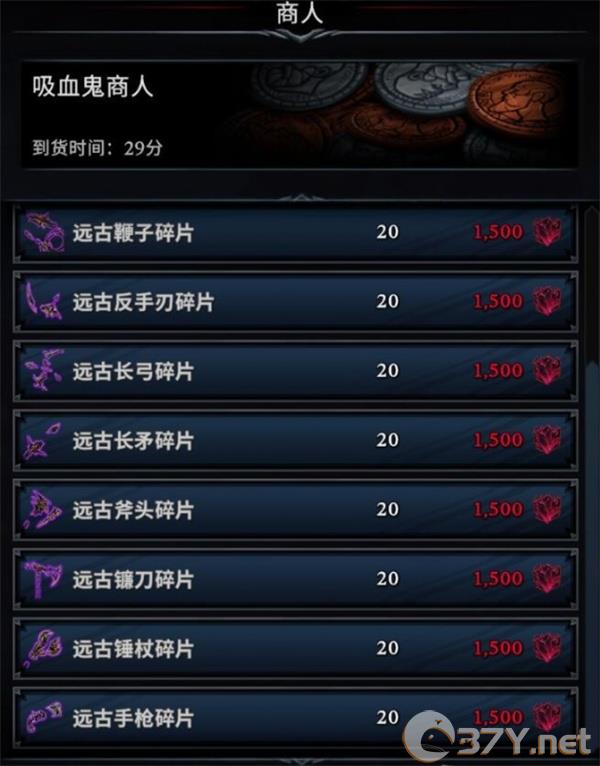
Task: Select the 远古斧头碎片 item row
Action: point(295,510)
